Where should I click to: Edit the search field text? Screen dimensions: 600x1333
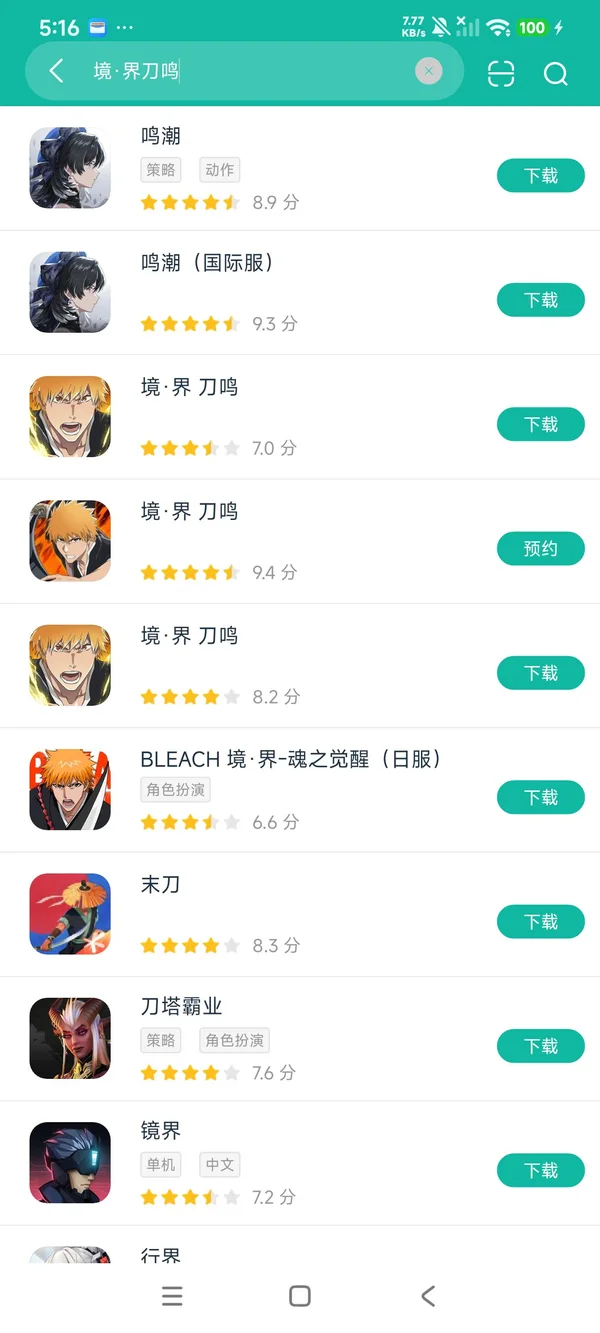250,71
